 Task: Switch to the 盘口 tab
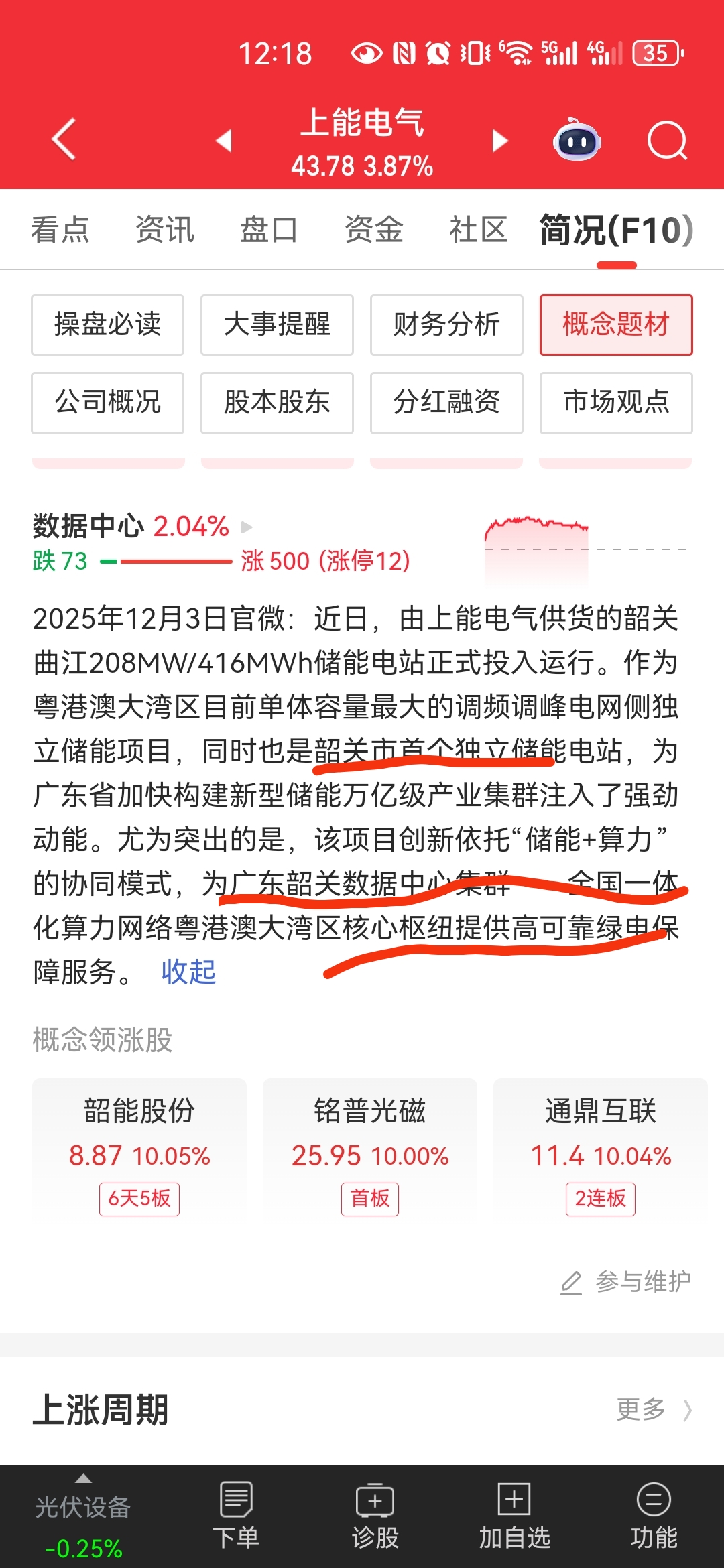(269, 229)
